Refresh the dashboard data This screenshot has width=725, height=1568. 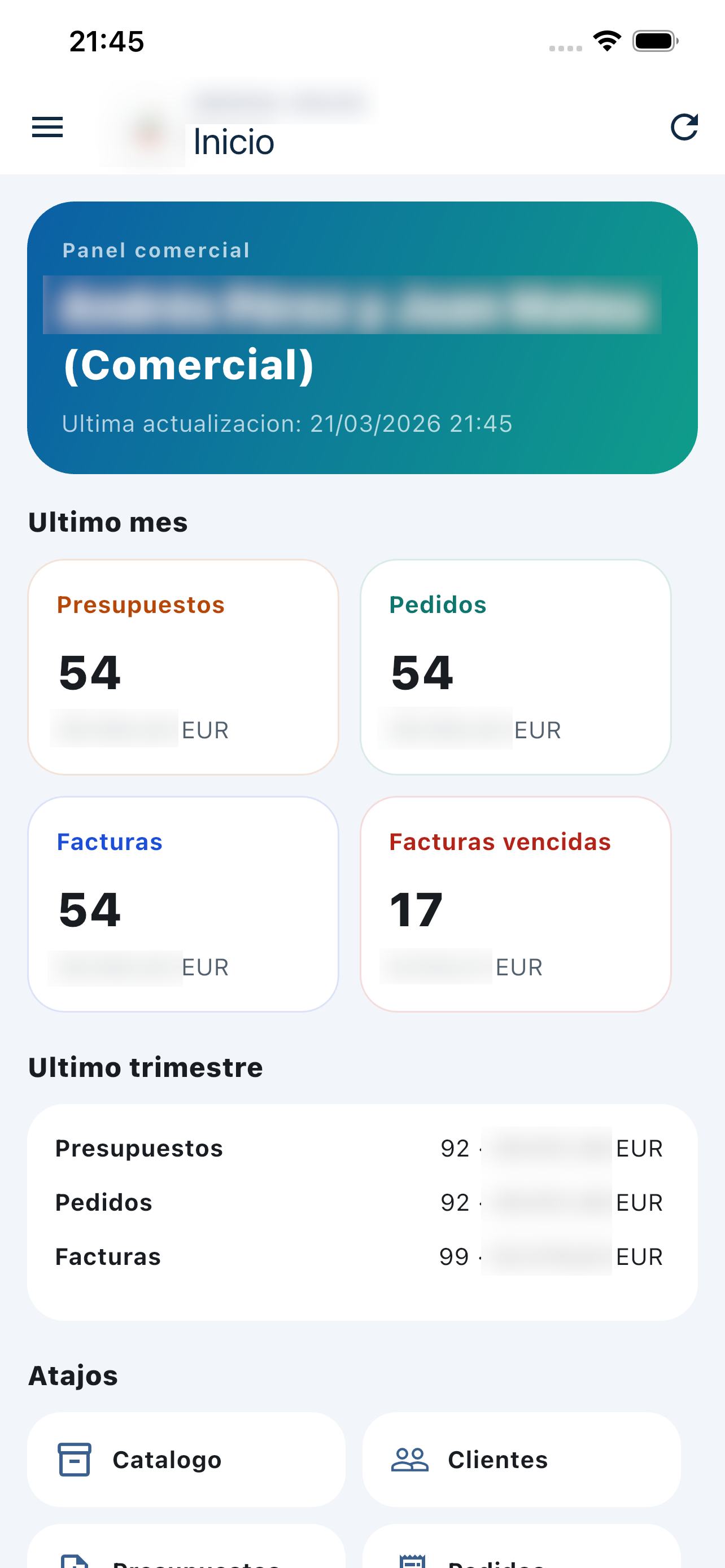[x=684, y=126]
